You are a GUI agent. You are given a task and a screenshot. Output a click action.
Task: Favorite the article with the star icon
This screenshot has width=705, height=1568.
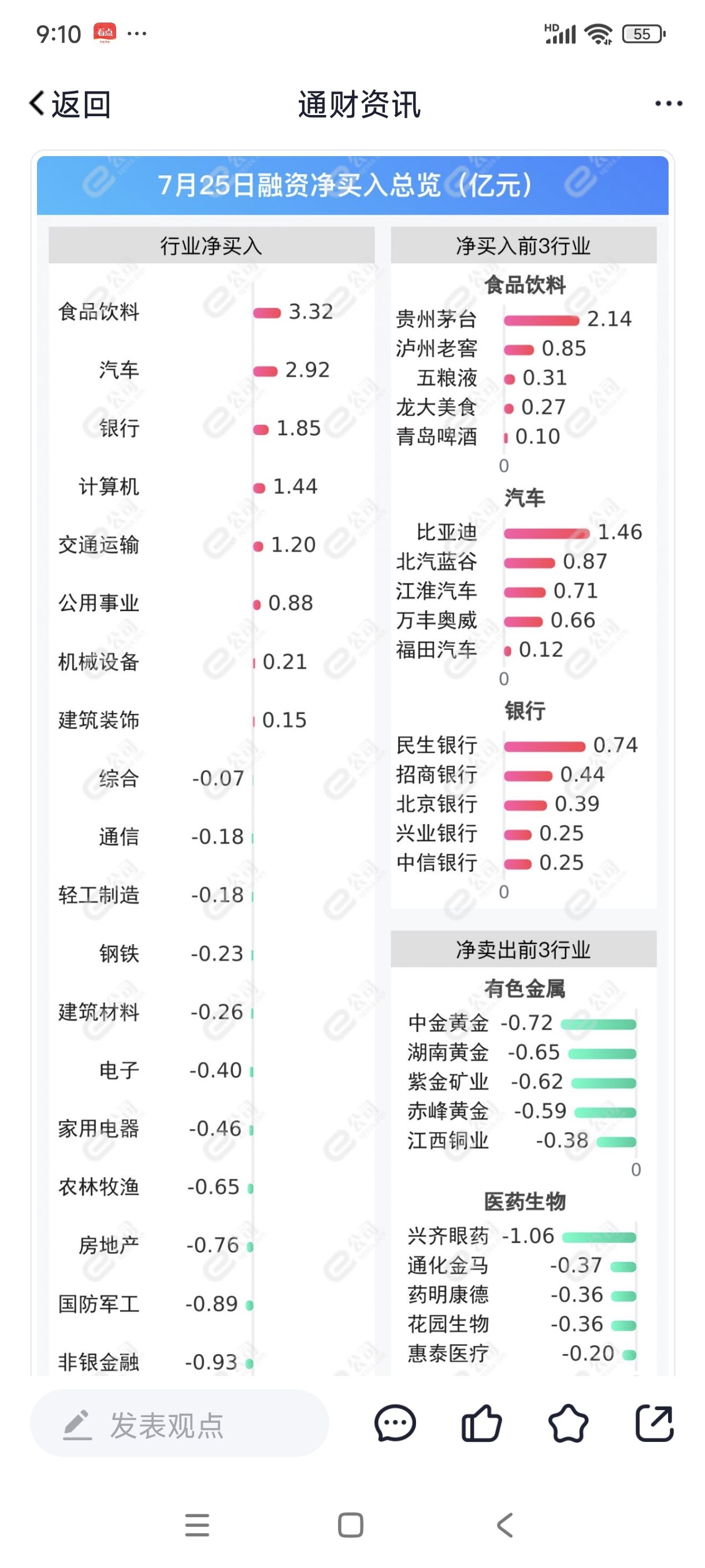tap(567, 1425)
